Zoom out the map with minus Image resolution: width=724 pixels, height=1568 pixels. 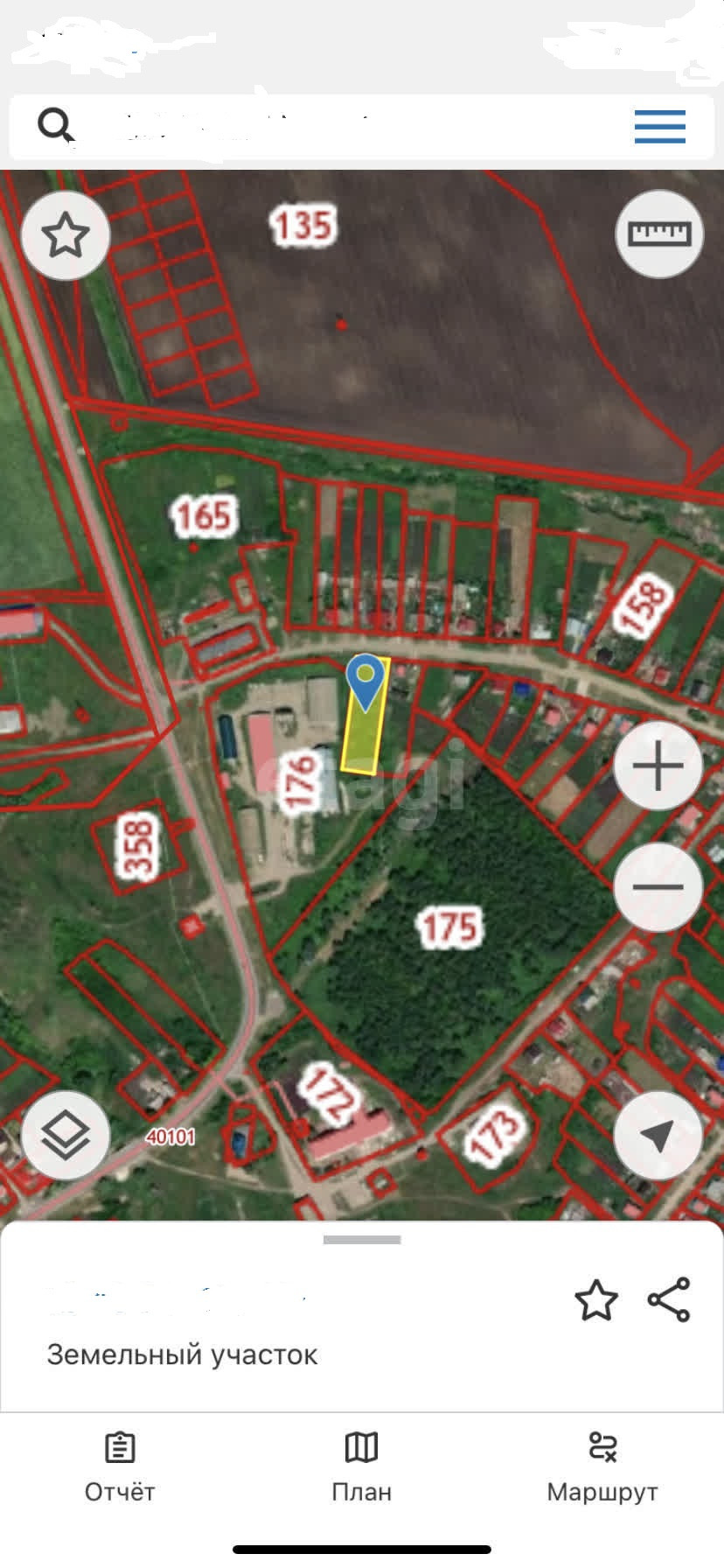658,886
